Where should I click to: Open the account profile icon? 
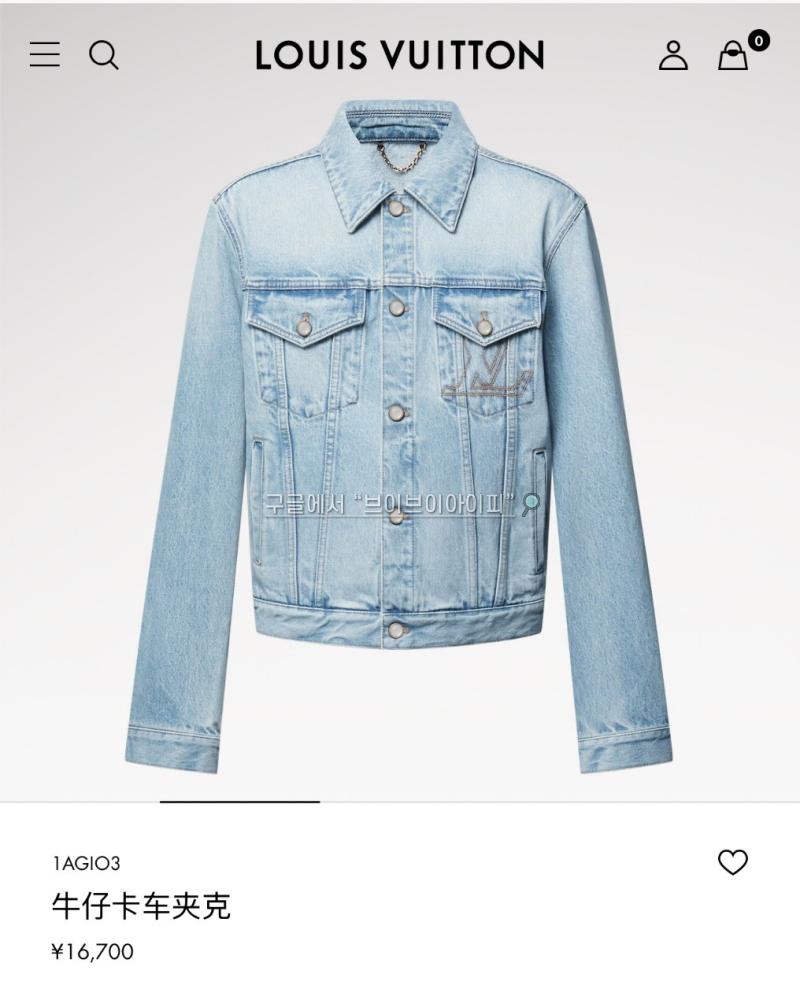click(x=673, y=55)
